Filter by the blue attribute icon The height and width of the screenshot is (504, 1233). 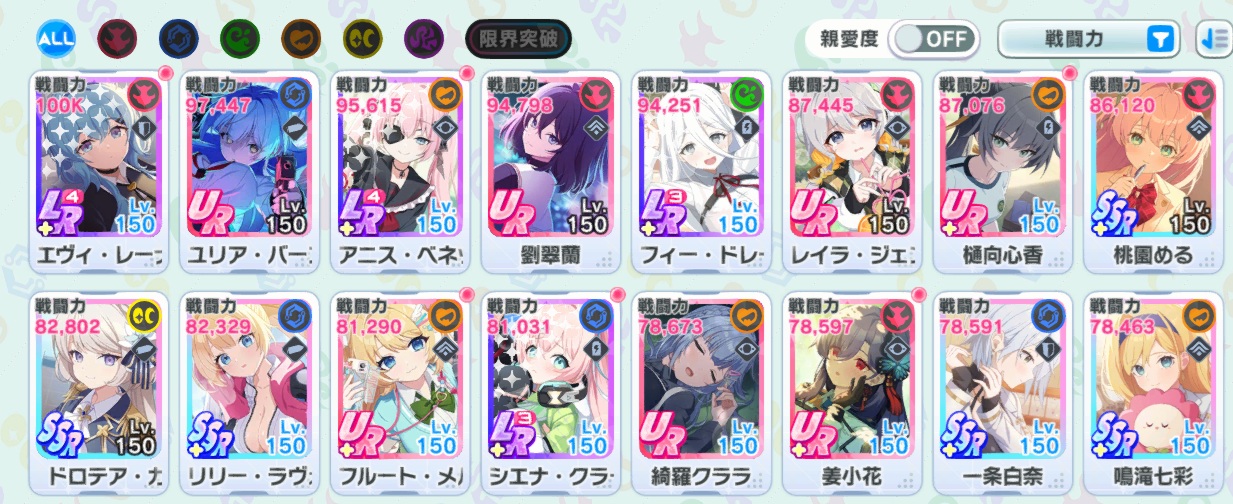[x=179, y=39]
